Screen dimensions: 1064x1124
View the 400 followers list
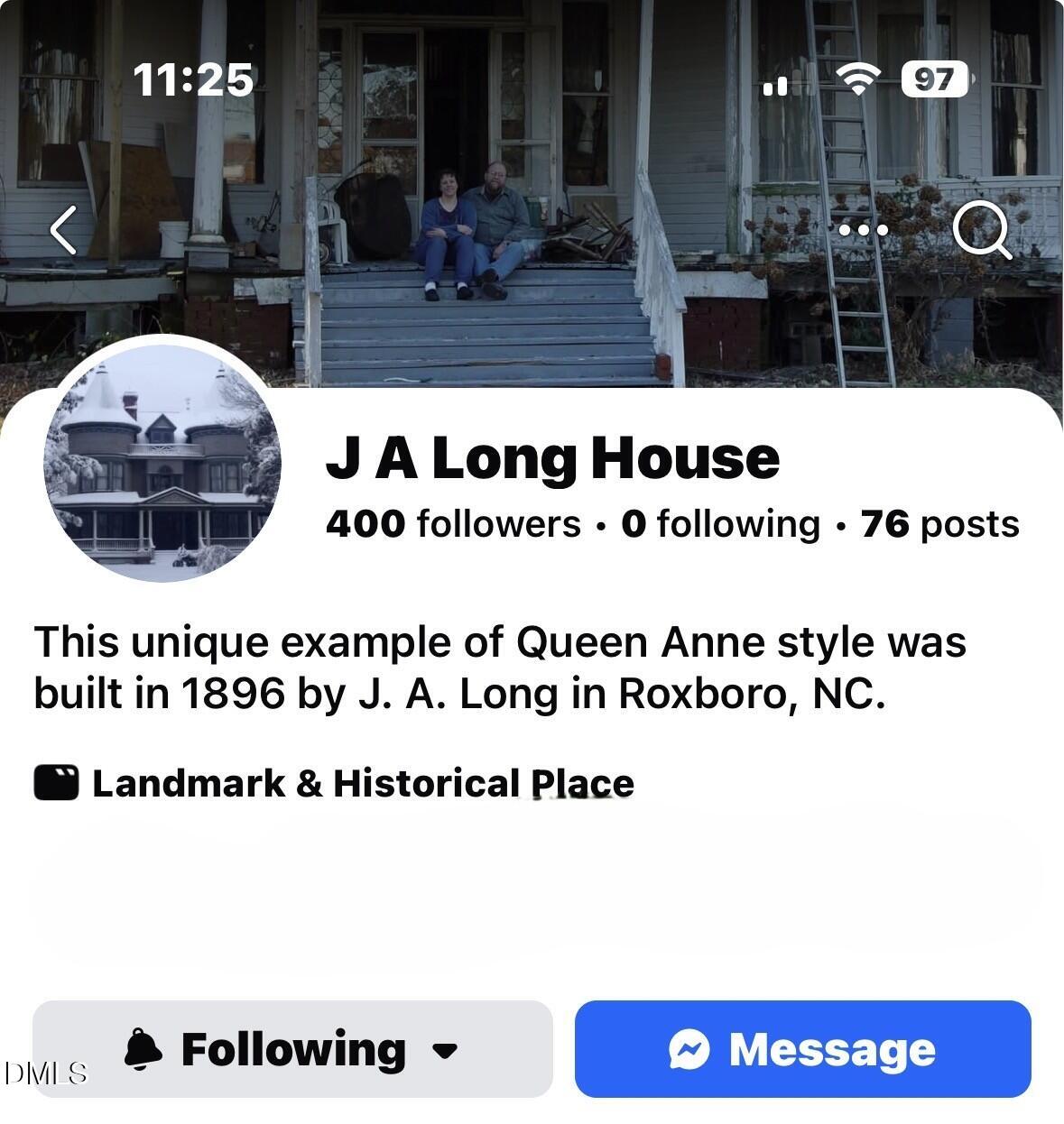[x=453, y=524]
